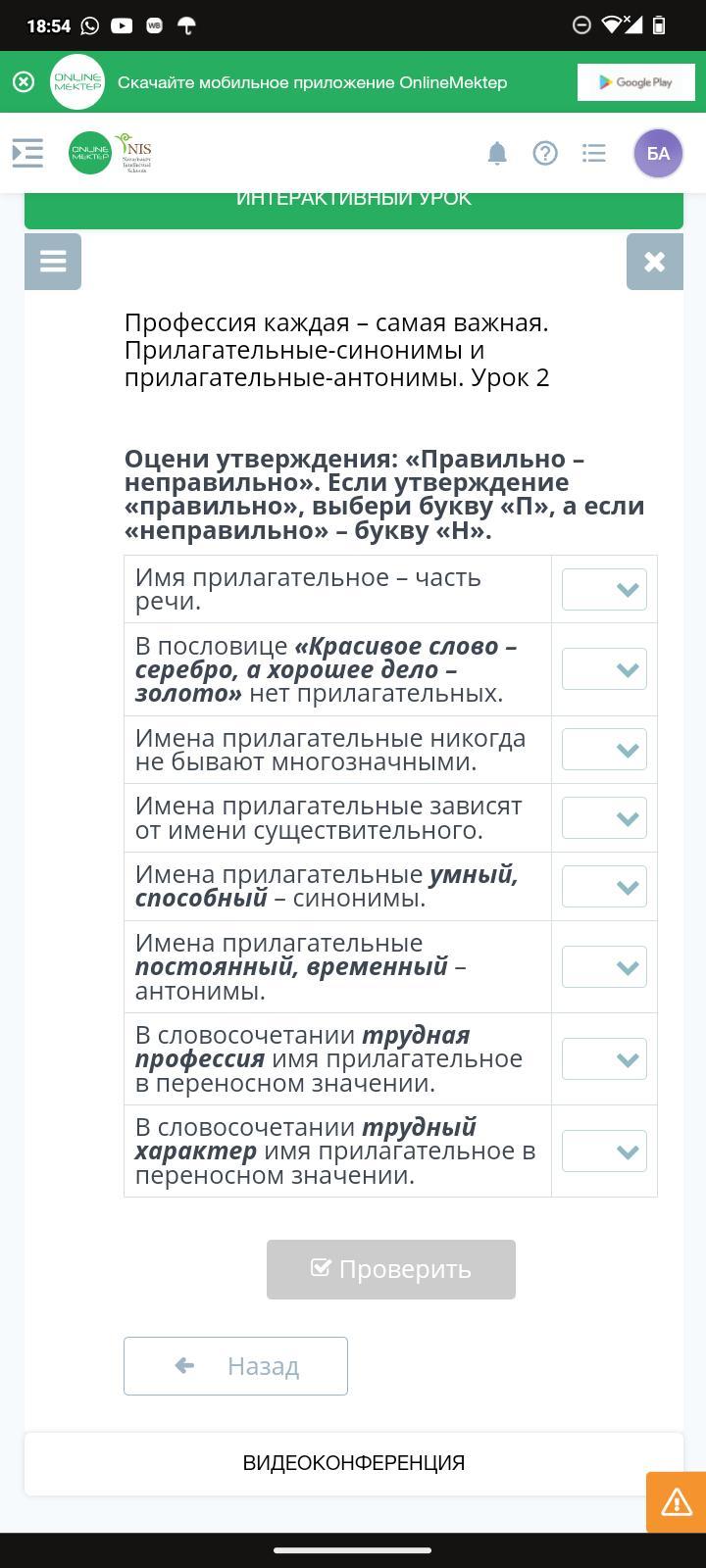Open dropdown for the «Красивое слово» proverb statement
Screen dimensions: 706x1568
click(x=604, y=669)
